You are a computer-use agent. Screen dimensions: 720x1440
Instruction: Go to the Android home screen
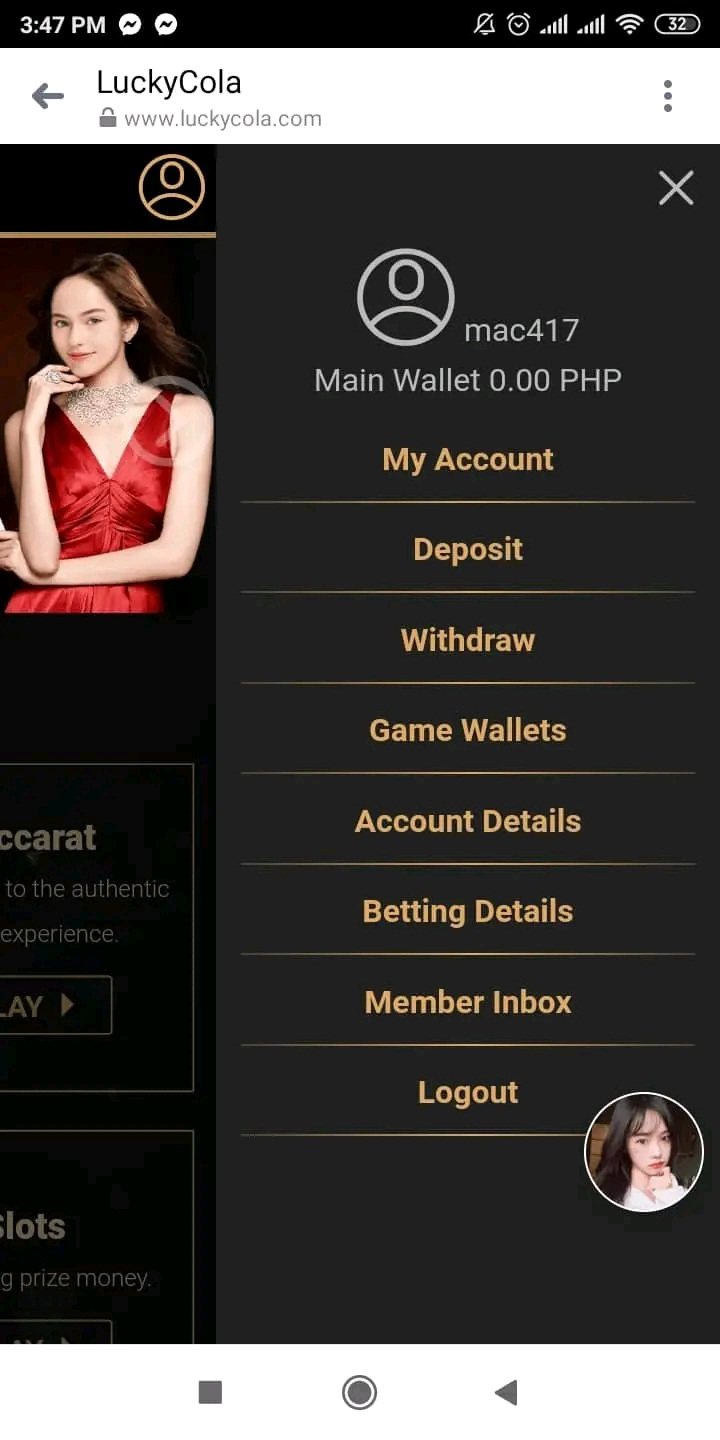tap(359, 1392)
